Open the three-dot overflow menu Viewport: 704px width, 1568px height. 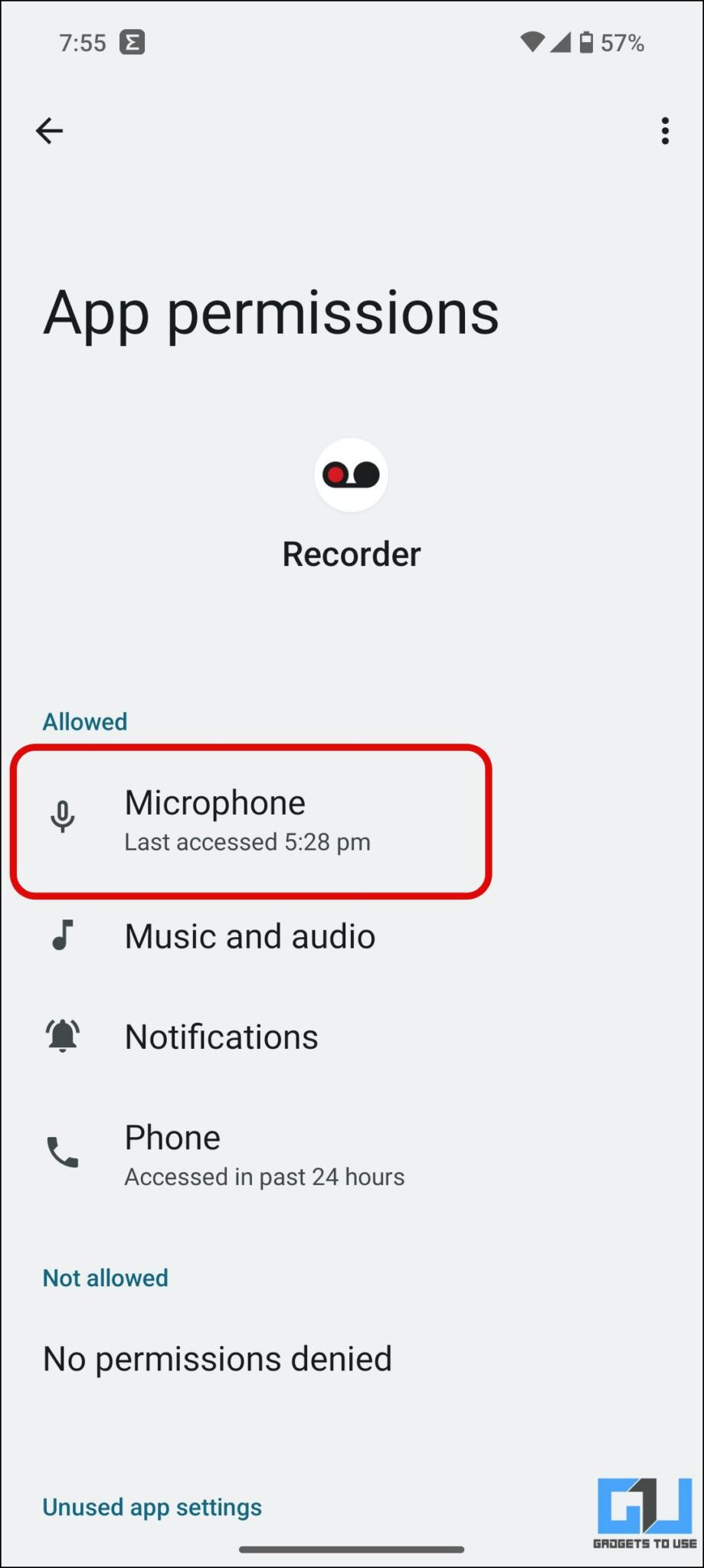pyautogui.click(x=665, y=130)
